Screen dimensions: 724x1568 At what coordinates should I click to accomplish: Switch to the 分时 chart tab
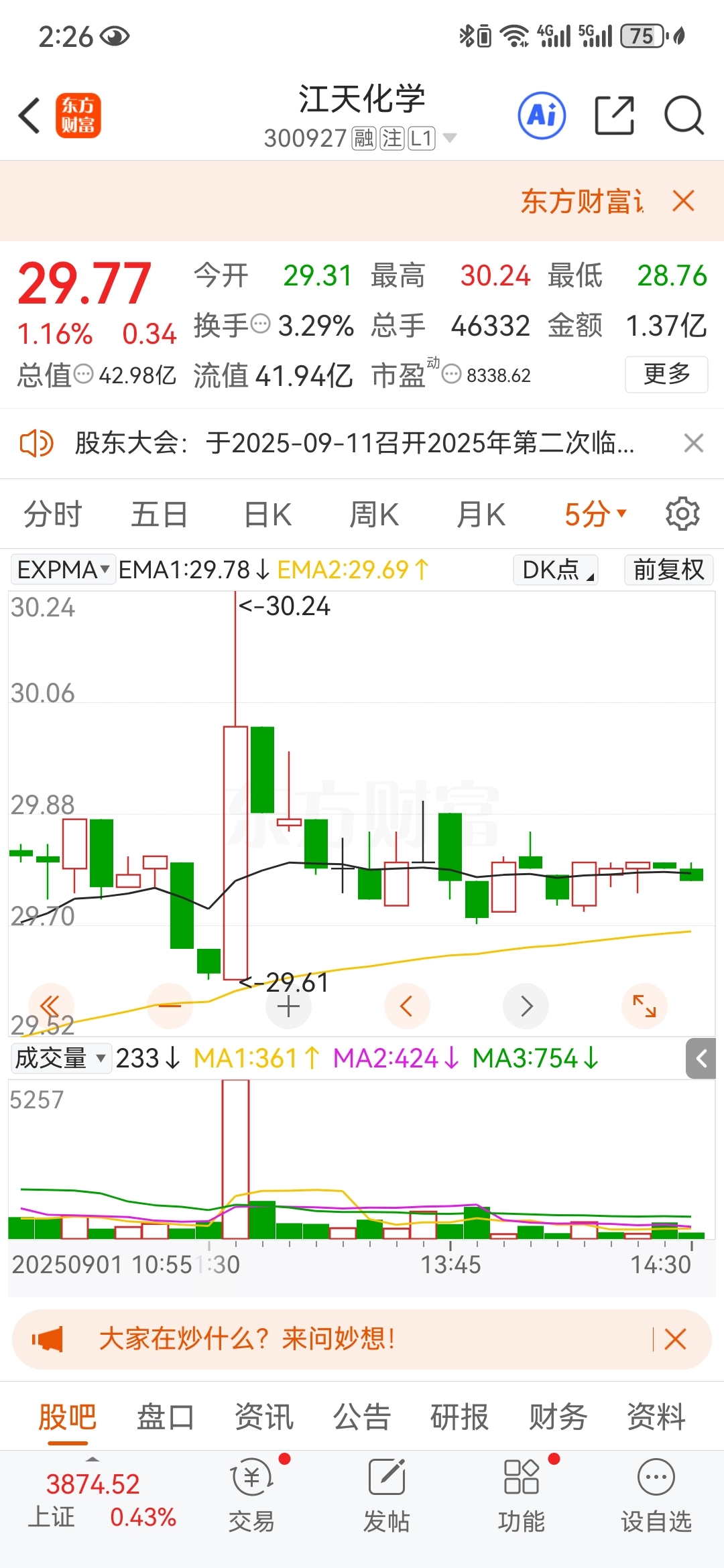52,515
